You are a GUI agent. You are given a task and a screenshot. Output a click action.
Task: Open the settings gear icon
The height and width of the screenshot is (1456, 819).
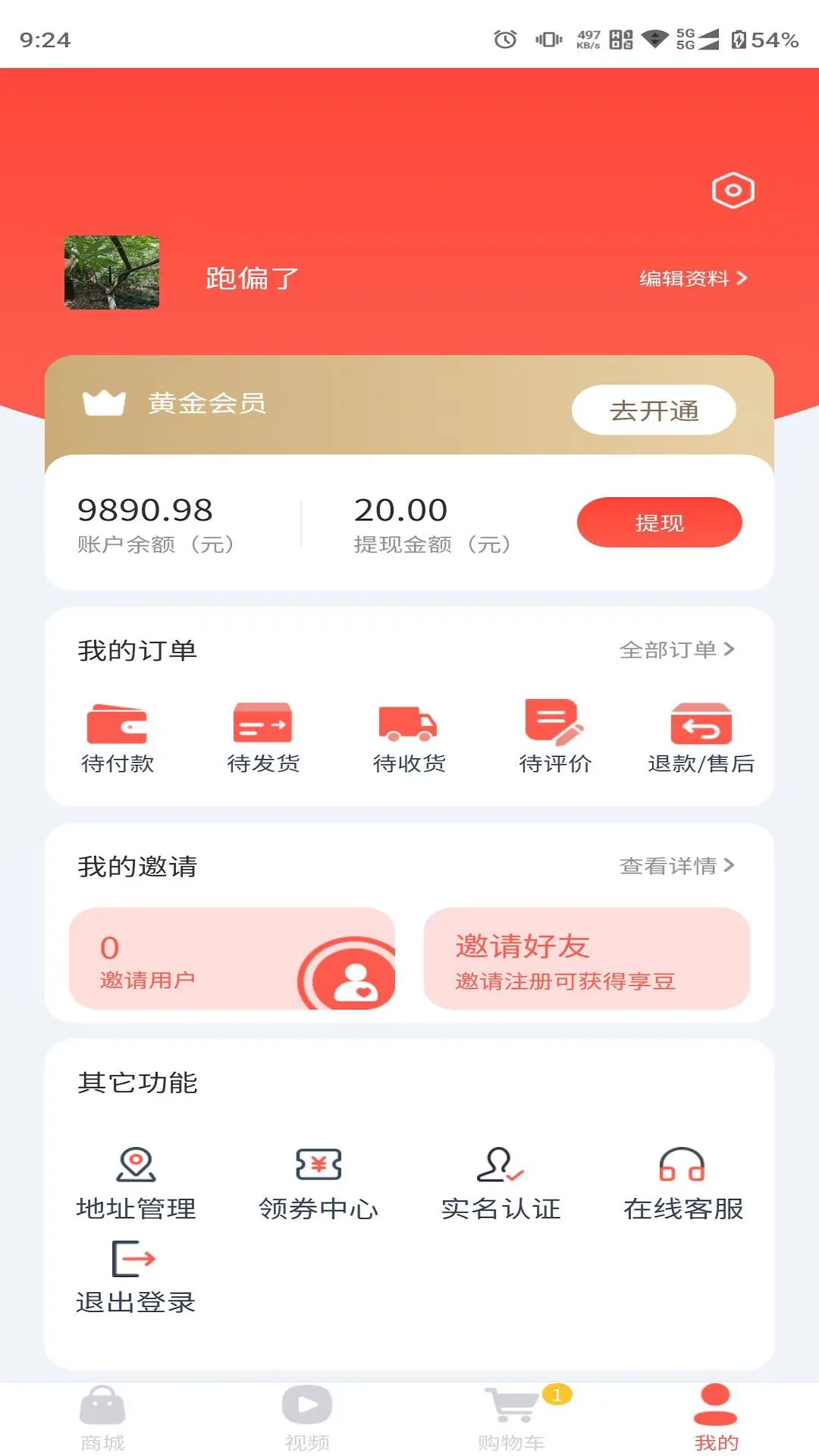coord(732,191)
